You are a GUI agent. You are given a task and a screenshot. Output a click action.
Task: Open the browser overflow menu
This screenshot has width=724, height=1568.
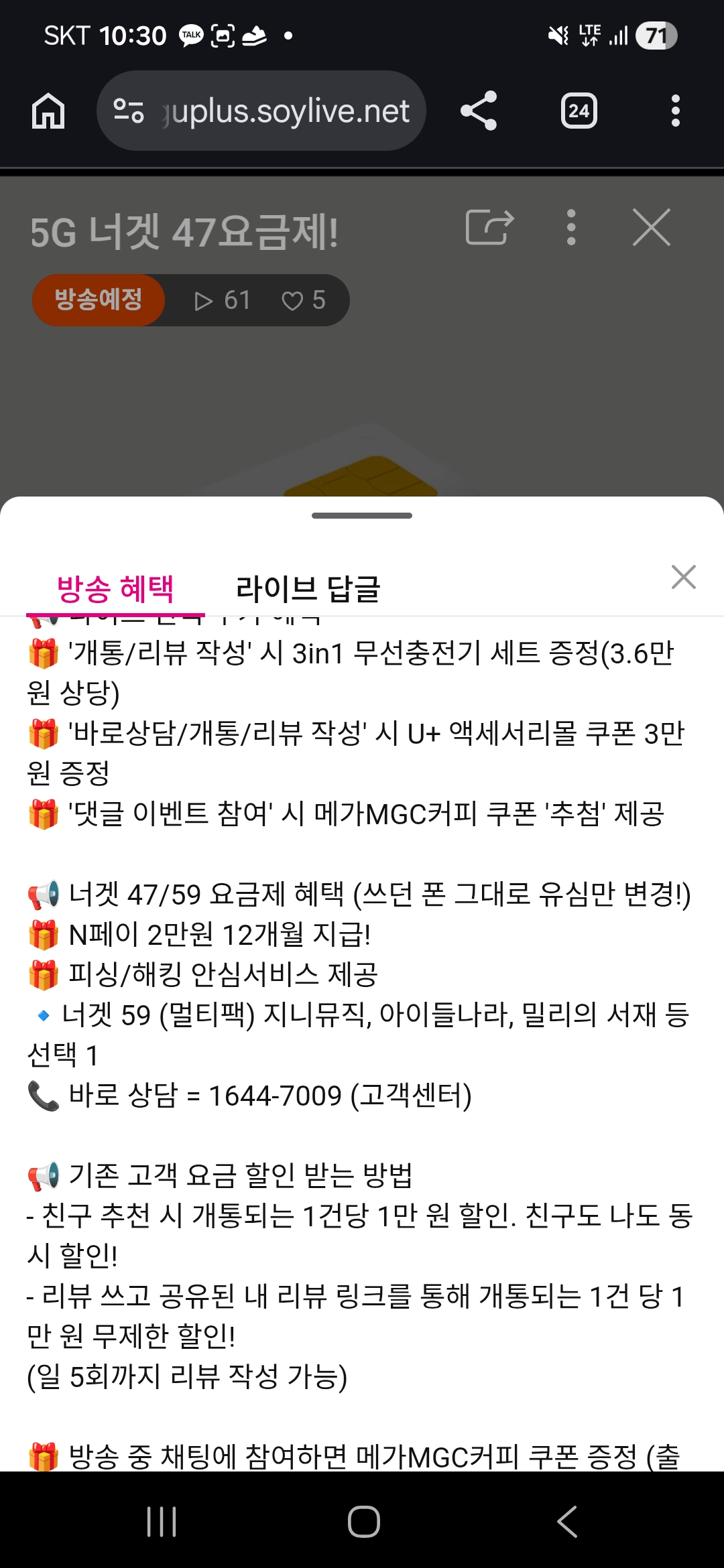[x=675, y=111]
